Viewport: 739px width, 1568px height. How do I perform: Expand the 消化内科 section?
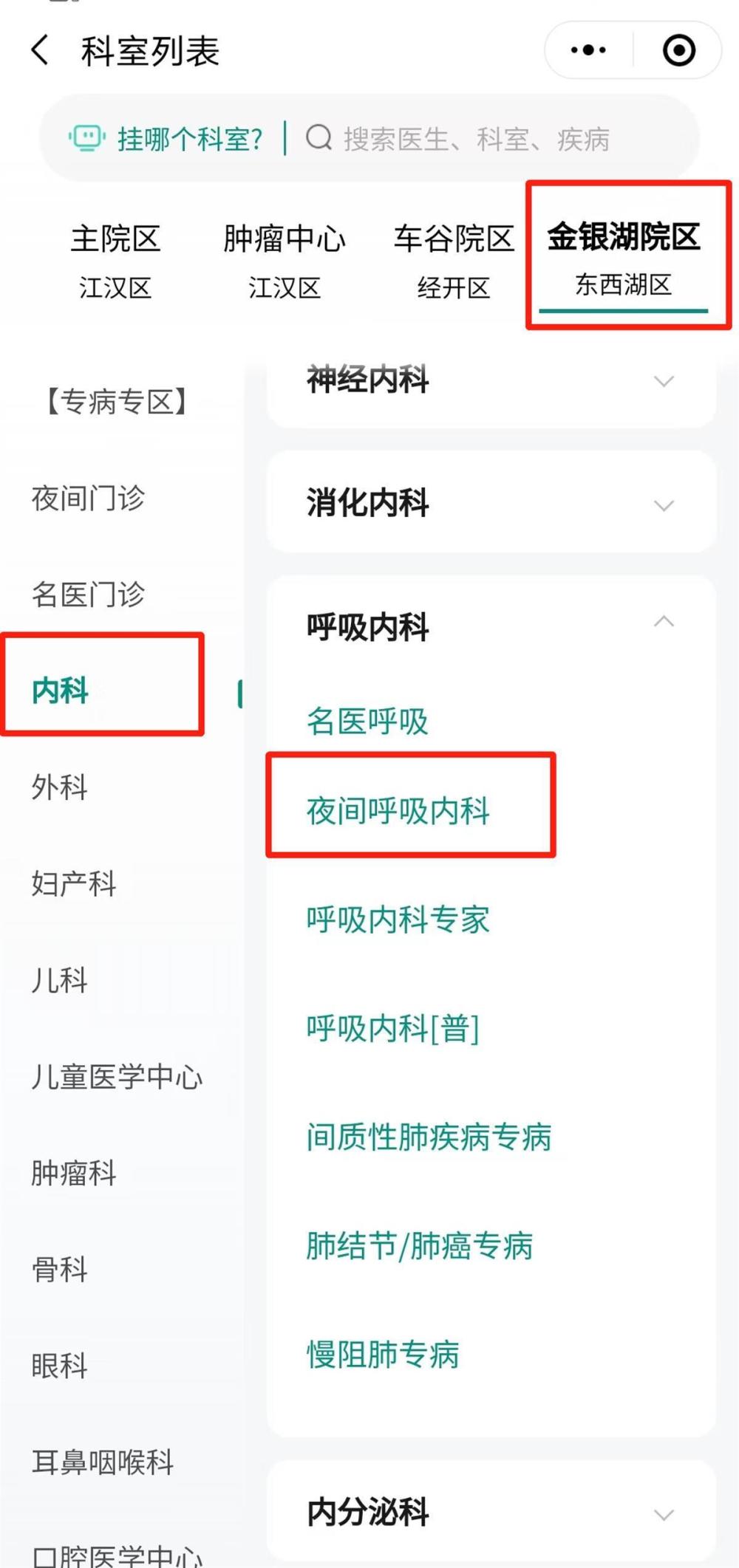[x=491, y=503]
